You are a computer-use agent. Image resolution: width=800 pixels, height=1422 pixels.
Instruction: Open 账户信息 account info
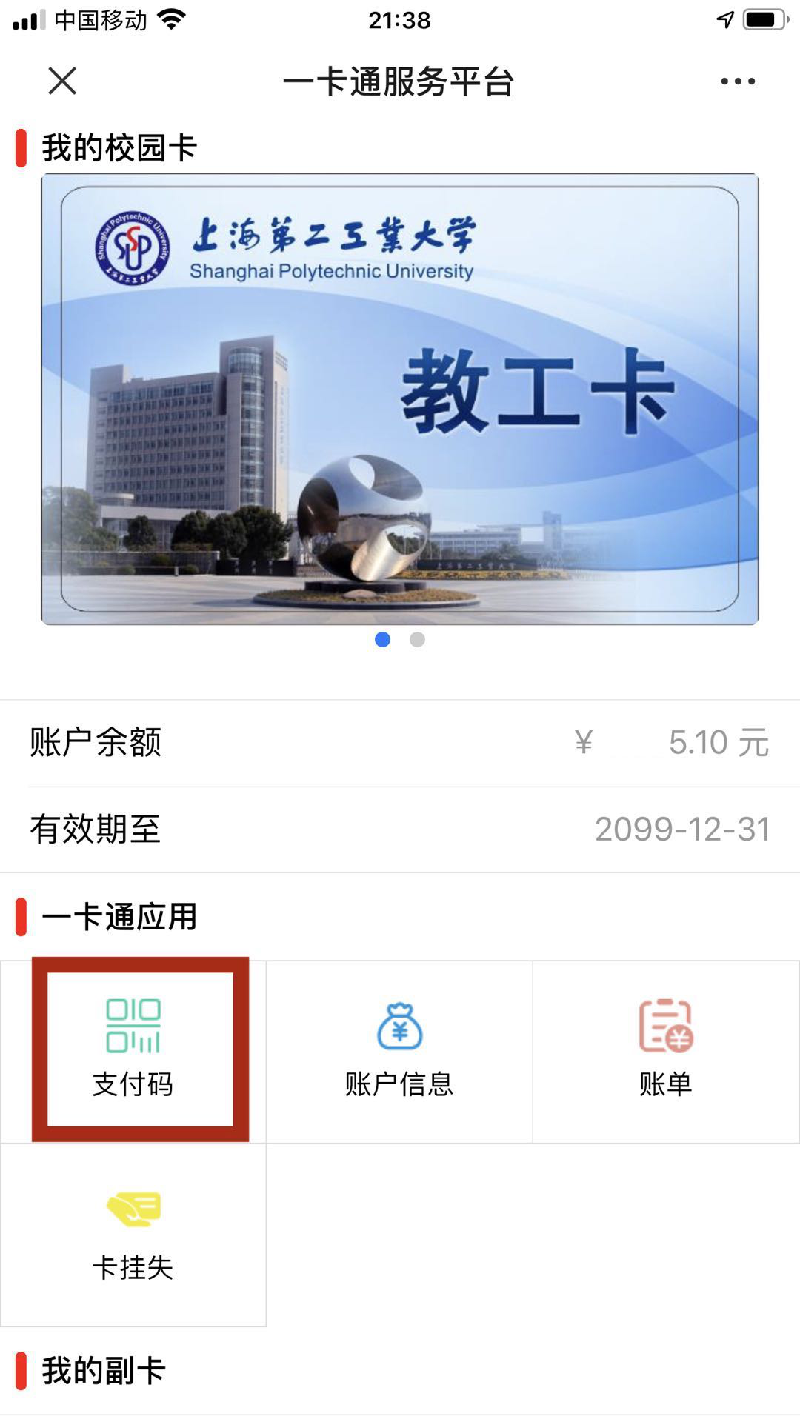click(399, 1051)
